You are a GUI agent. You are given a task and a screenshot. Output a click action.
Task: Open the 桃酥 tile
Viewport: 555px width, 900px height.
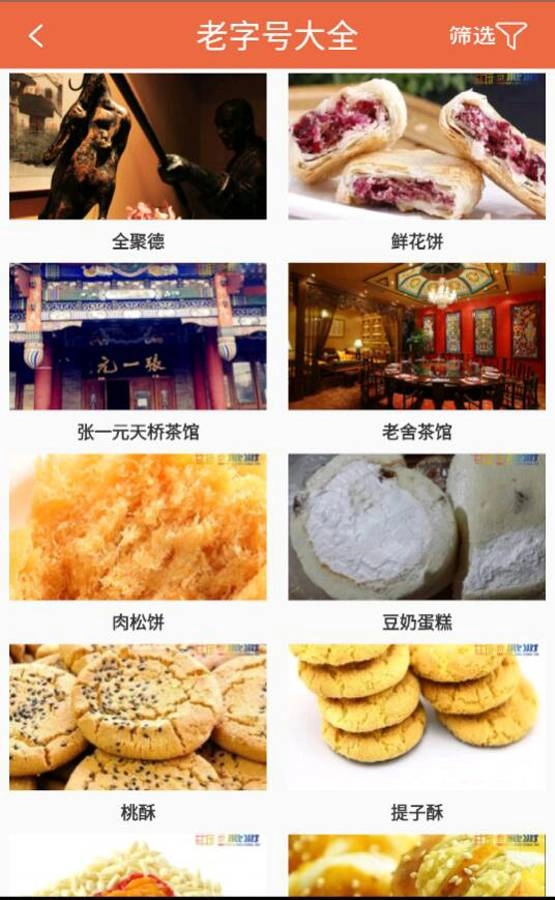click(138, 734)
